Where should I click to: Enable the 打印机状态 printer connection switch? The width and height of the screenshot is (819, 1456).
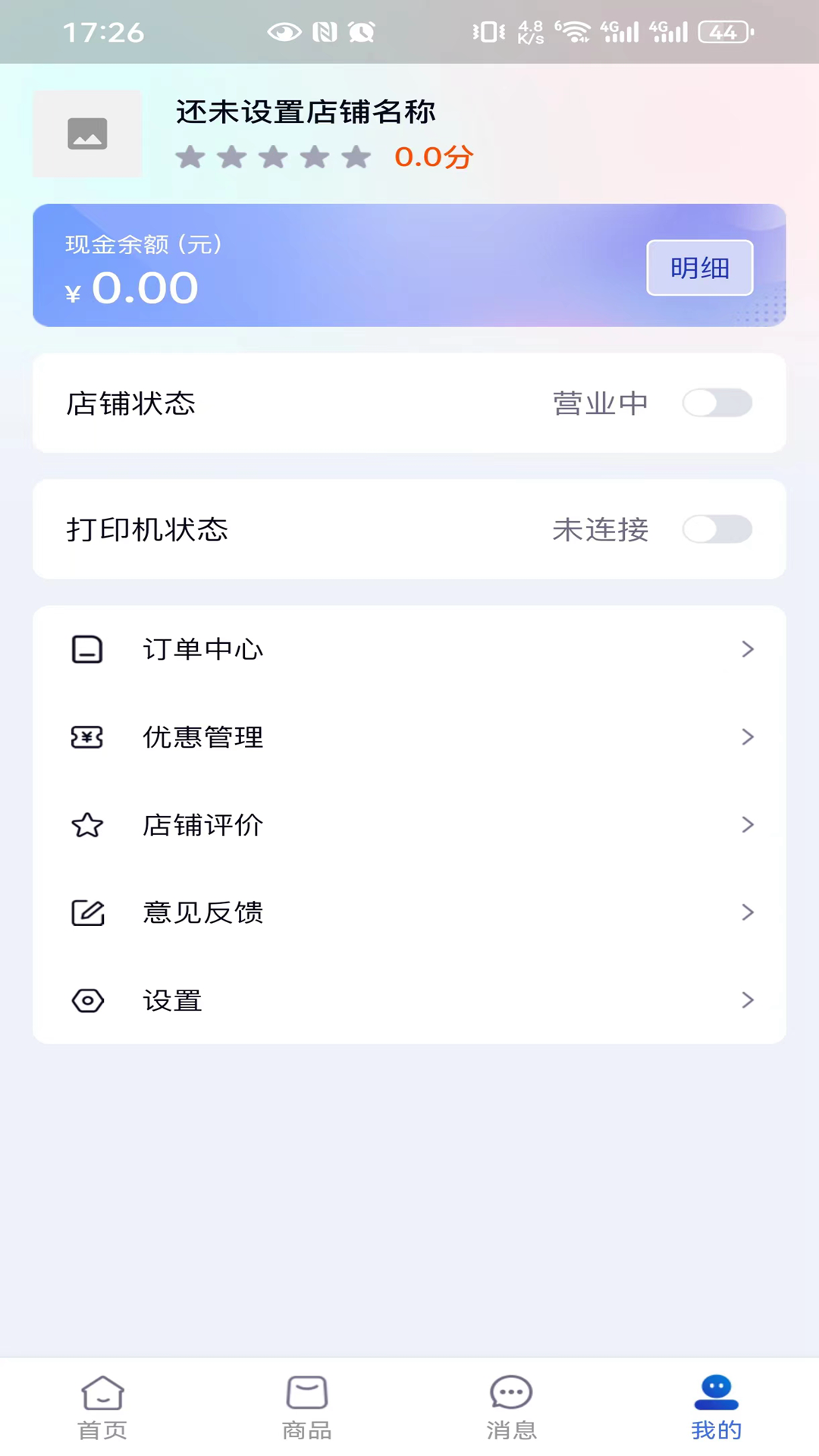[x=717, y=529]
